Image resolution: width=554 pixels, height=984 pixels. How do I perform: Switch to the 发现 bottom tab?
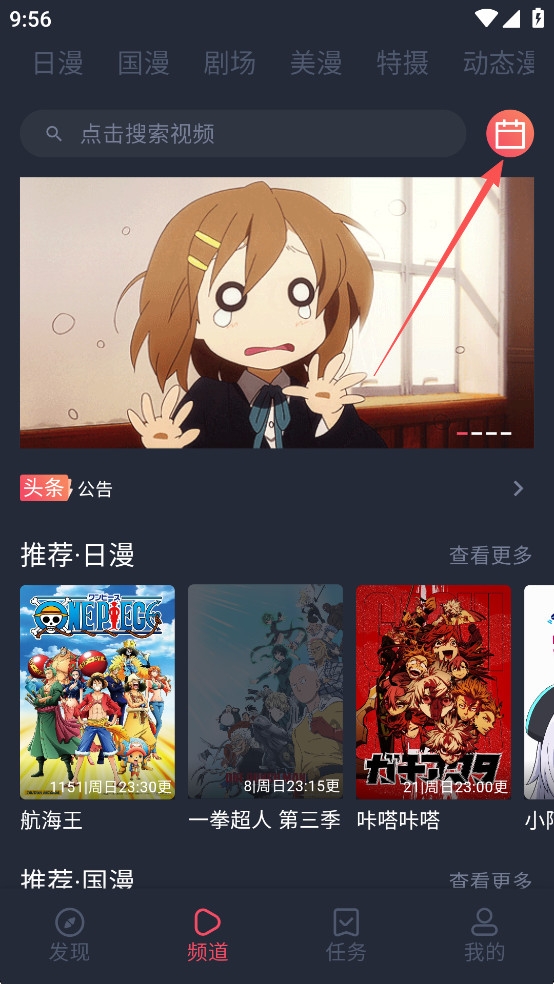point(70,935)
